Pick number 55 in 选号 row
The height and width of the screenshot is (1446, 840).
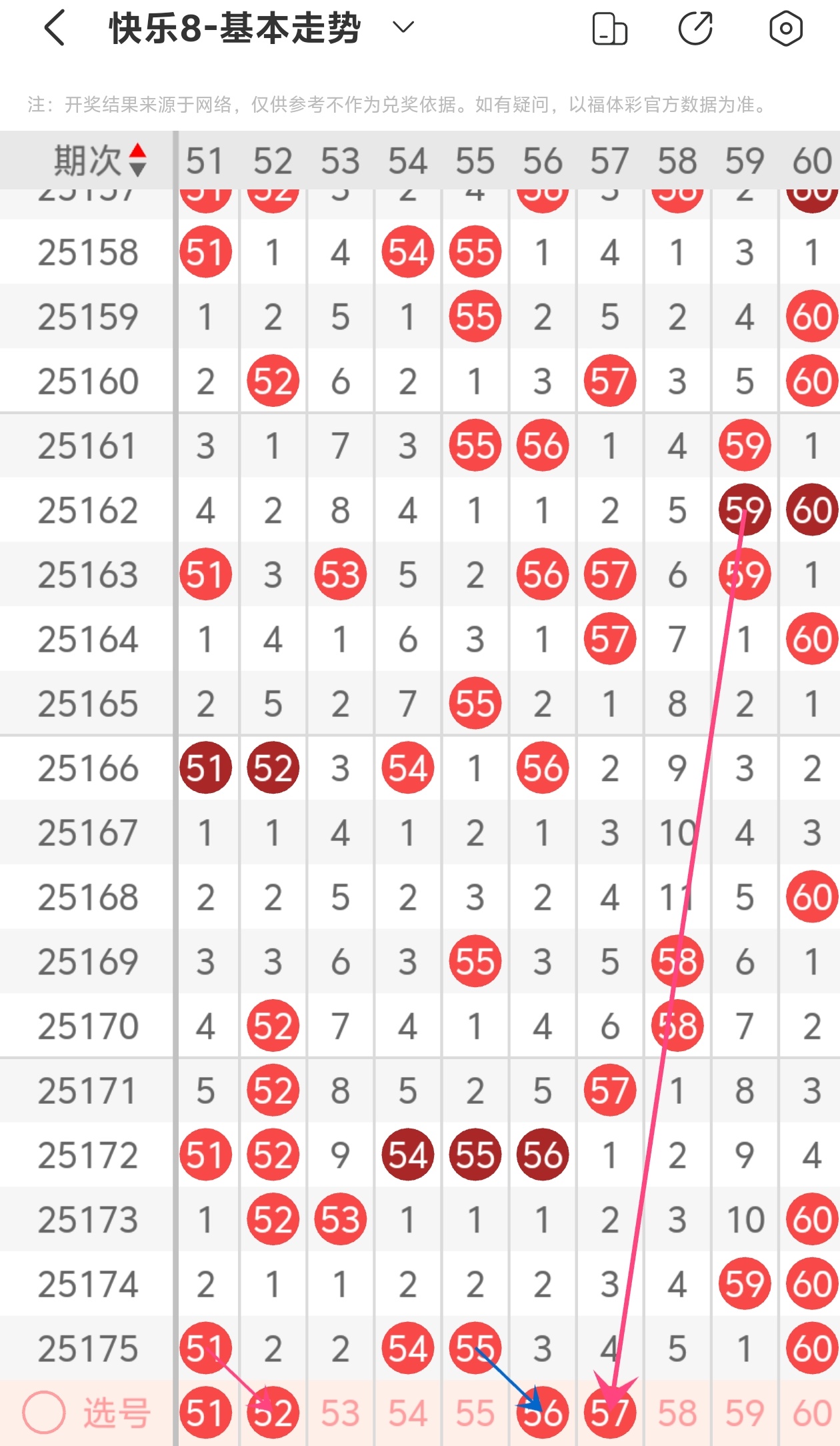coord(475,1413)
